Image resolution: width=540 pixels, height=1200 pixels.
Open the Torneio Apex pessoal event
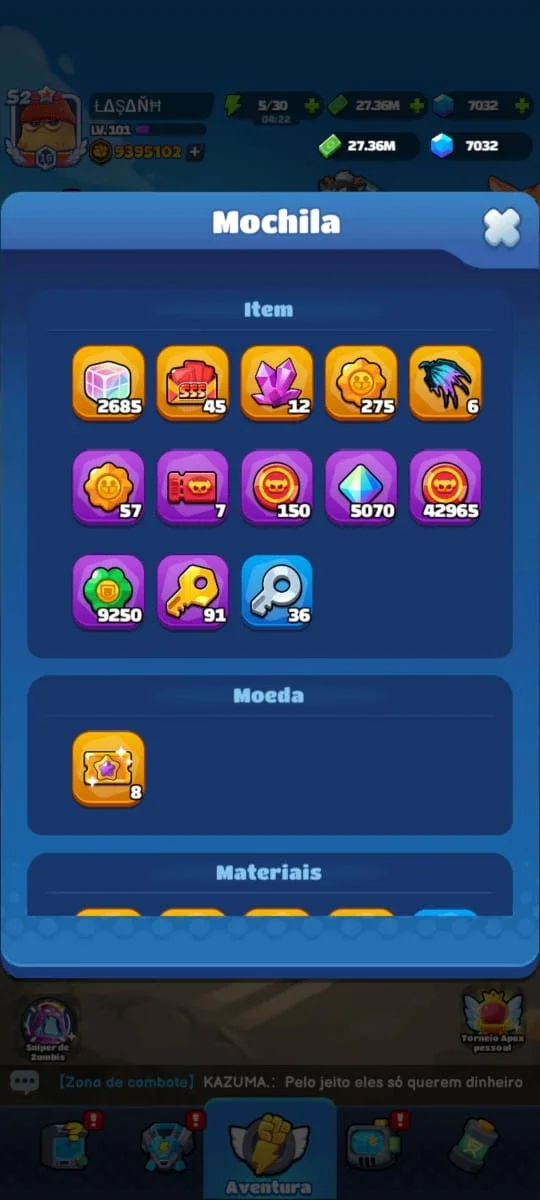click(493, 1021)
